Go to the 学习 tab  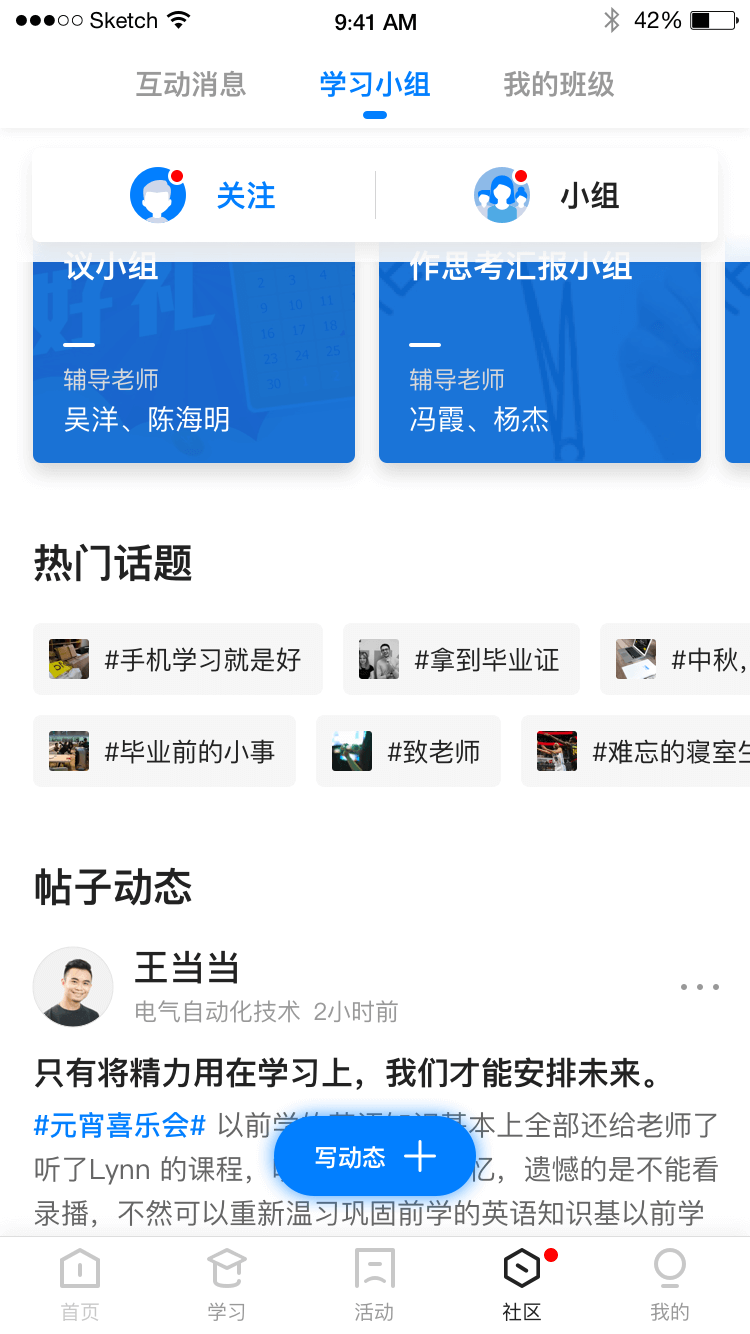click(x=227, y=1285)
